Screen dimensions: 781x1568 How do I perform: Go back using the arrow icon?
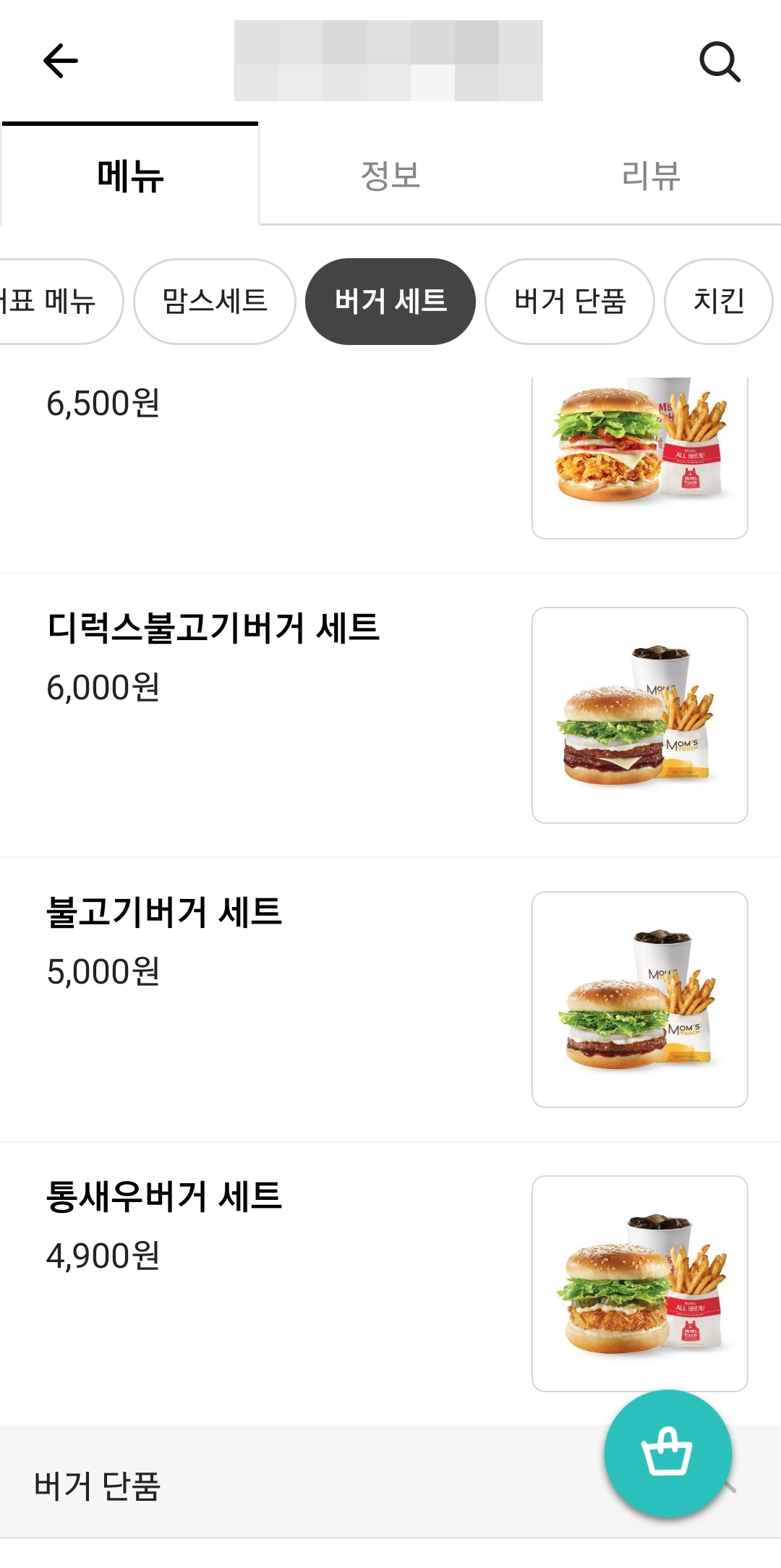(x=61, y=61)
